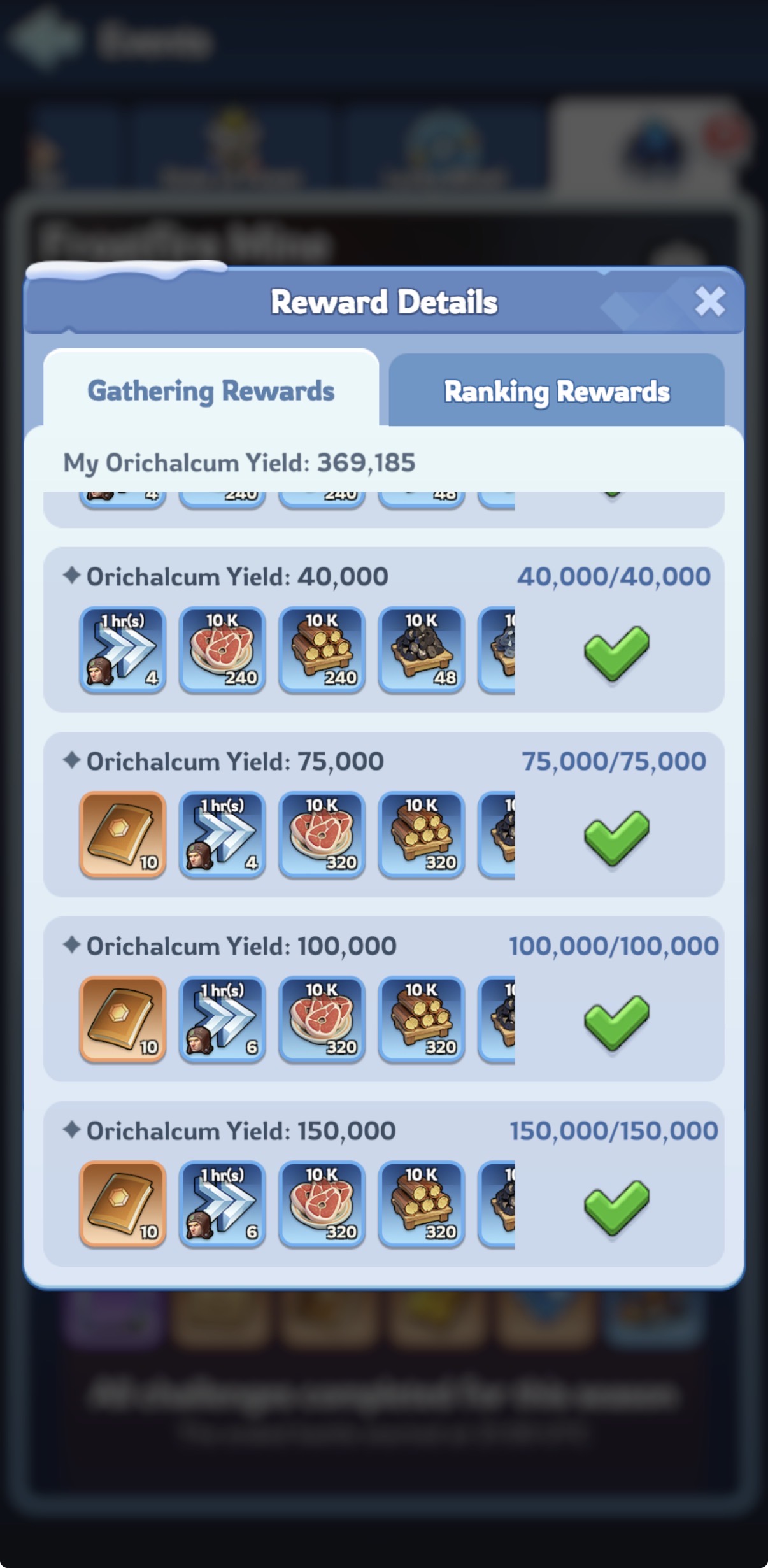Image resolution: width=768 pixels, height=1568 pixels.
Task: View the coal reward in the 40,000 yield row
Action: pyautogui.click(x=422, y=650)
